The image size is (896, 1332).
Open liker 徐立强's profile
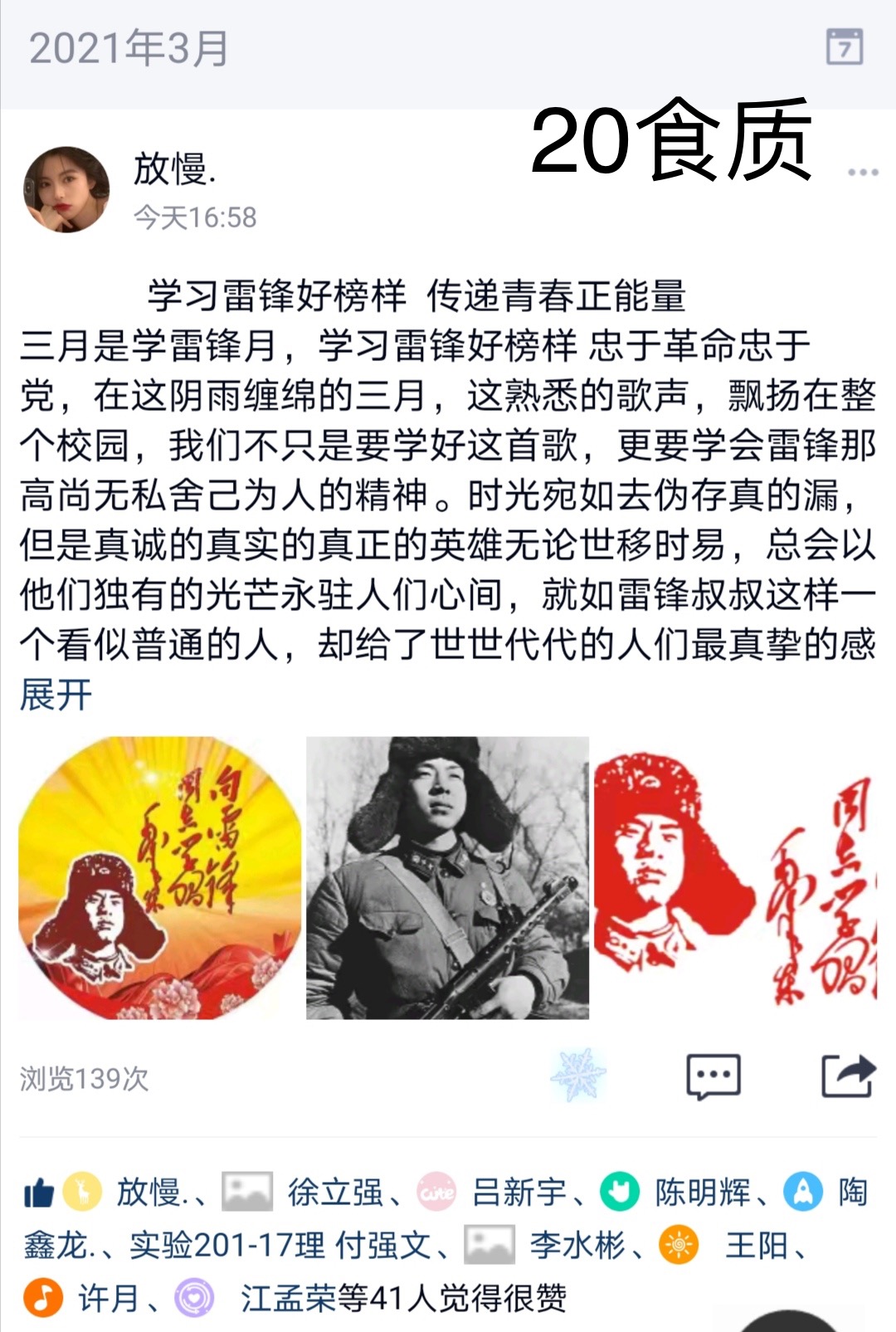[334, 1193]
